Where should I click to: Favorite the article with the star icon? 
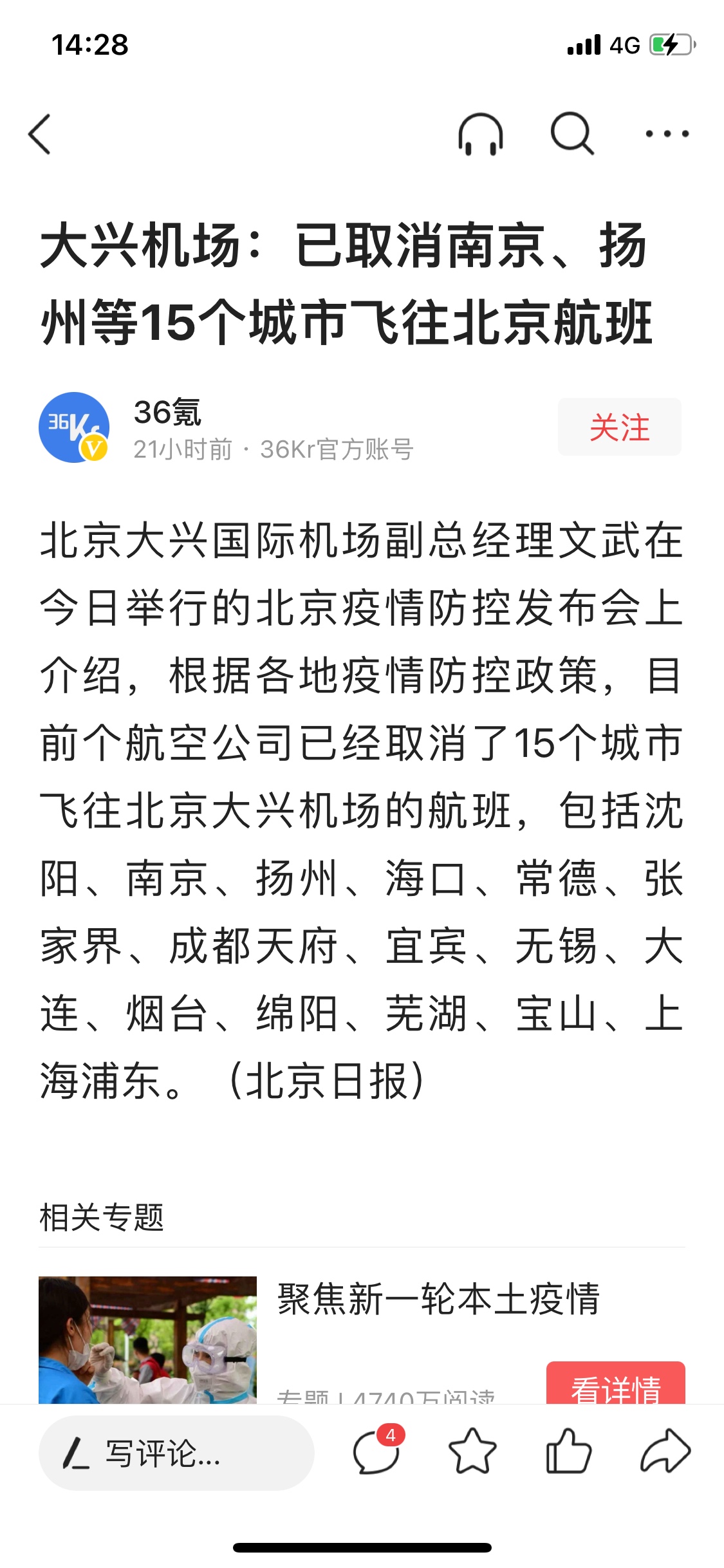click(472, 1451)
